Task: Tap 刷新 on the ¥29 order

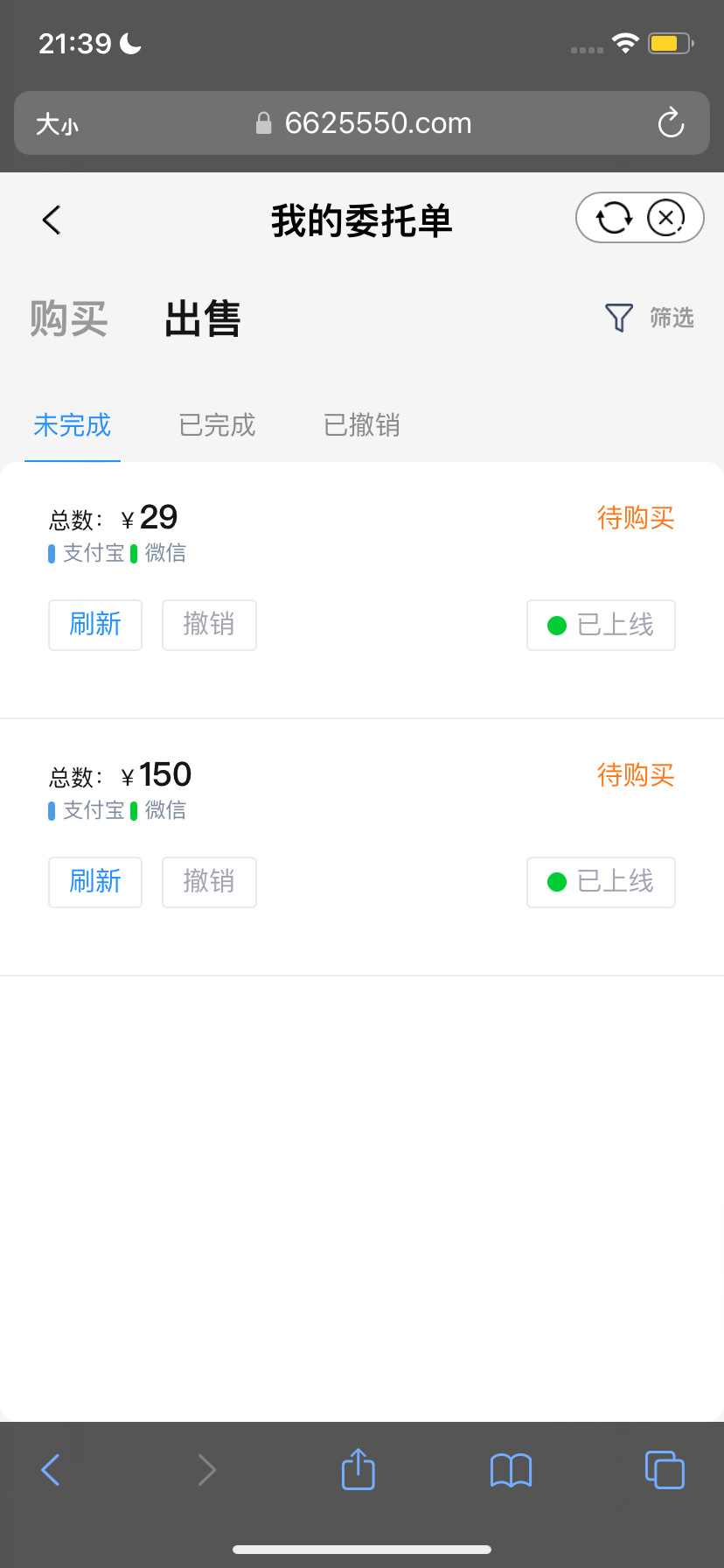Action: 95,625
